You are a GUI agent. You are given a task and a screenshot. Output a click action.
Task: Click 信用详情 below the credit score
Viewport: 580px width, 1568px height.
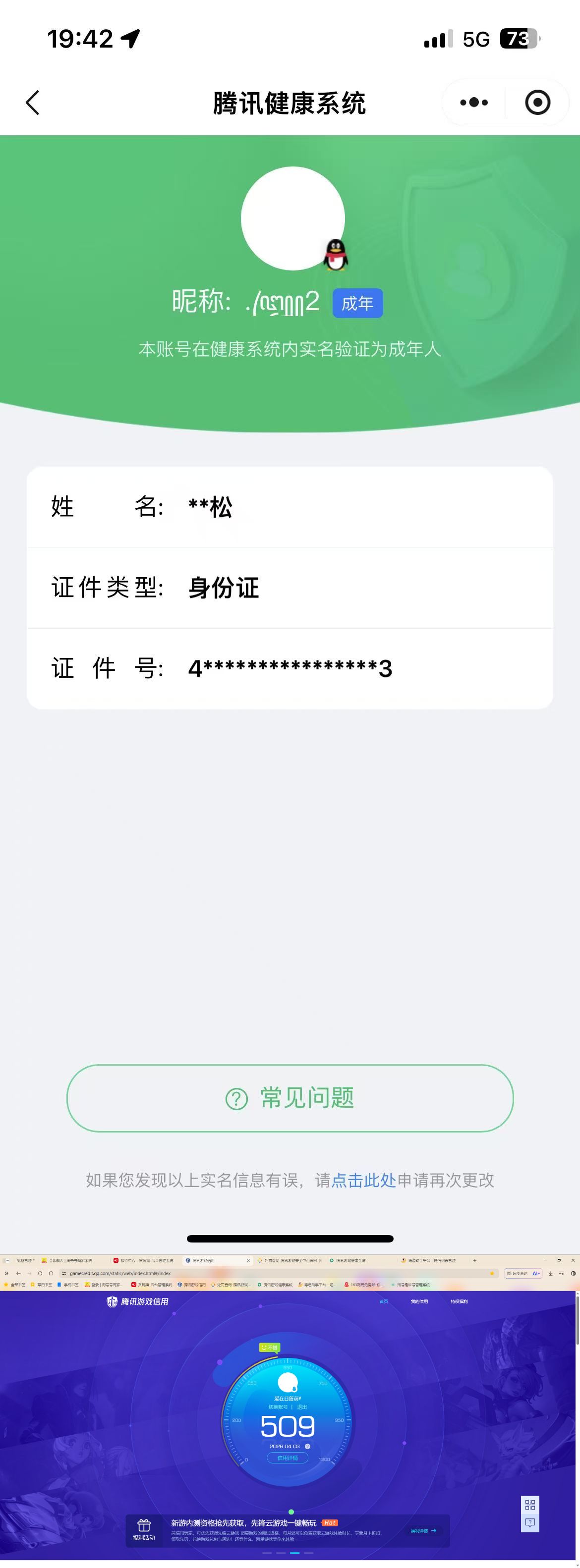(288, 1457)
